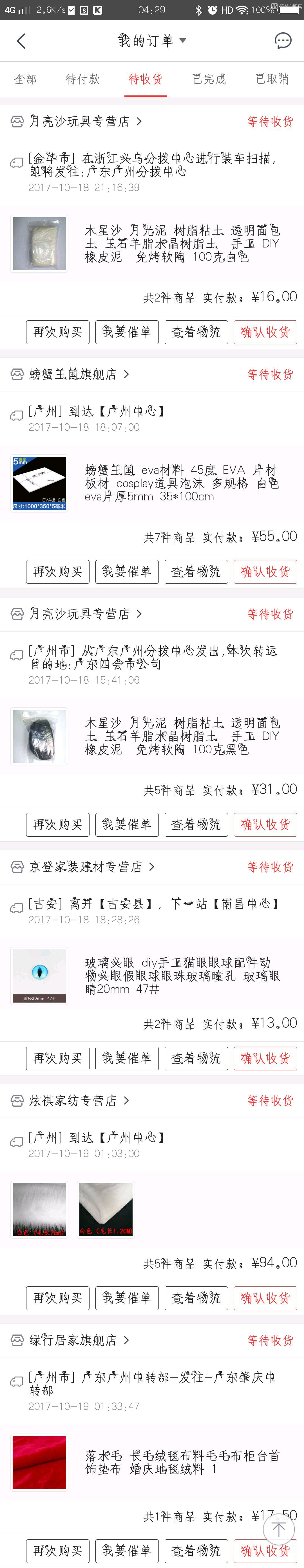Image resolution: width=304 pixels, height=1568 pixels.
Task: View logistics for the 落水毛 order
Action: tap(196, 1550)
